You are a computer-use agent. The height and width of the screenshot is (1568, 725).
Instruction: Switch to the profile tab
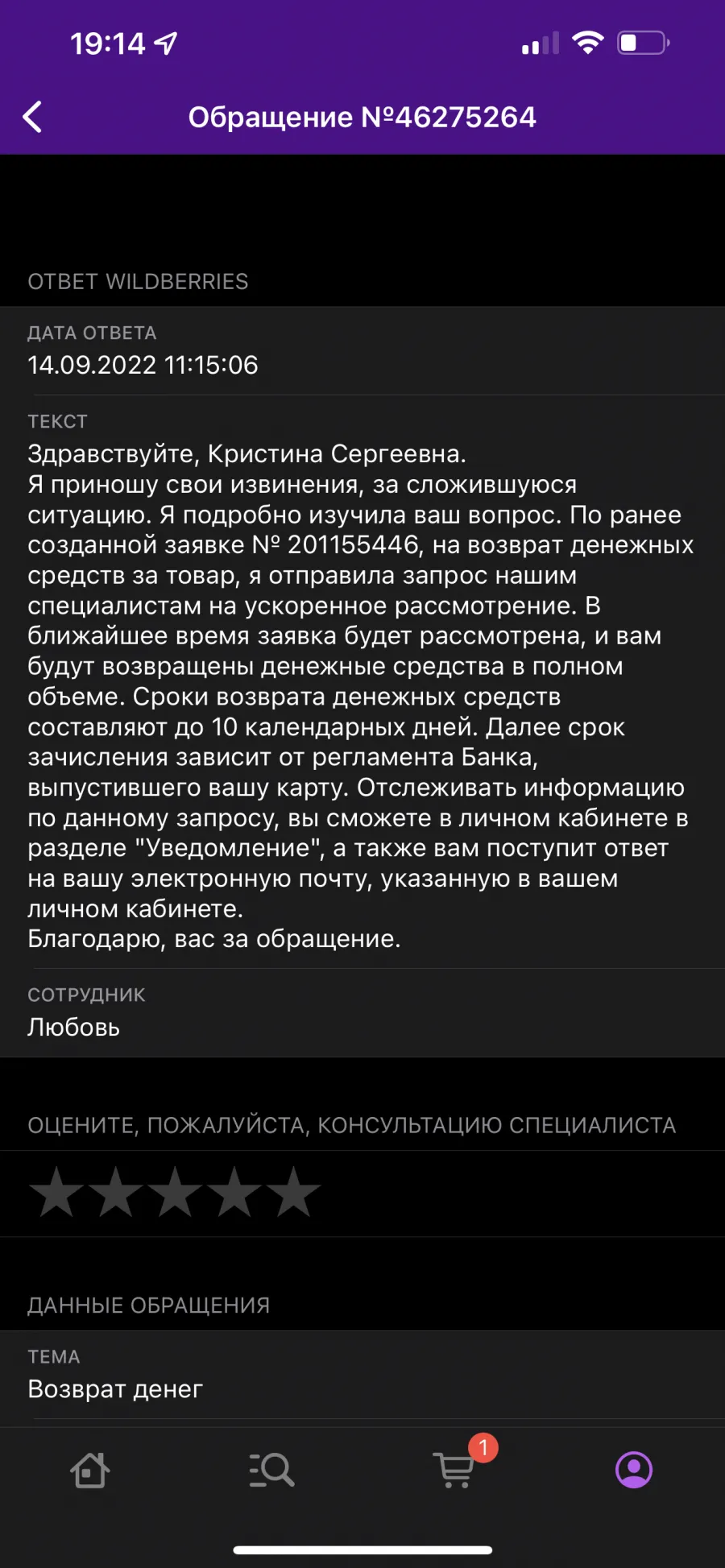634,1471
